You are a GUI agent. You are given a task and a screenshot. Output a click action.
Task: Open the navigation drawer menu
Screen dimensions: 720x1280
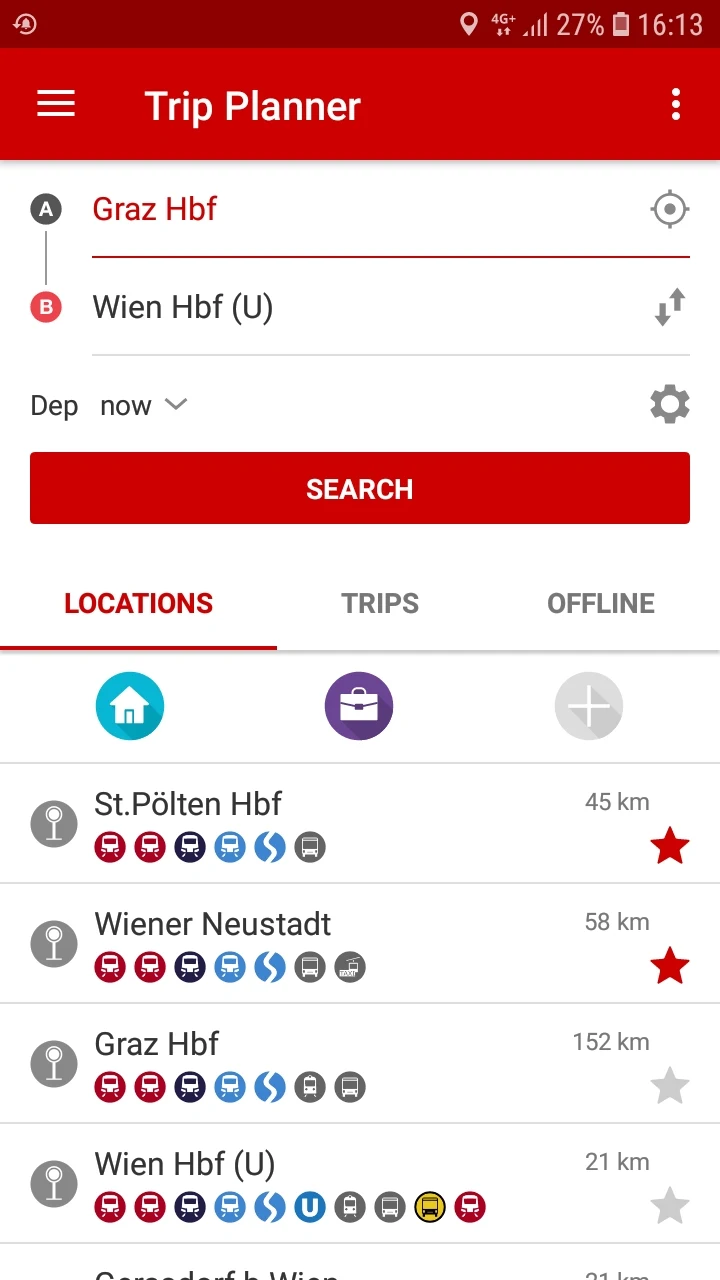coord(55,104)
